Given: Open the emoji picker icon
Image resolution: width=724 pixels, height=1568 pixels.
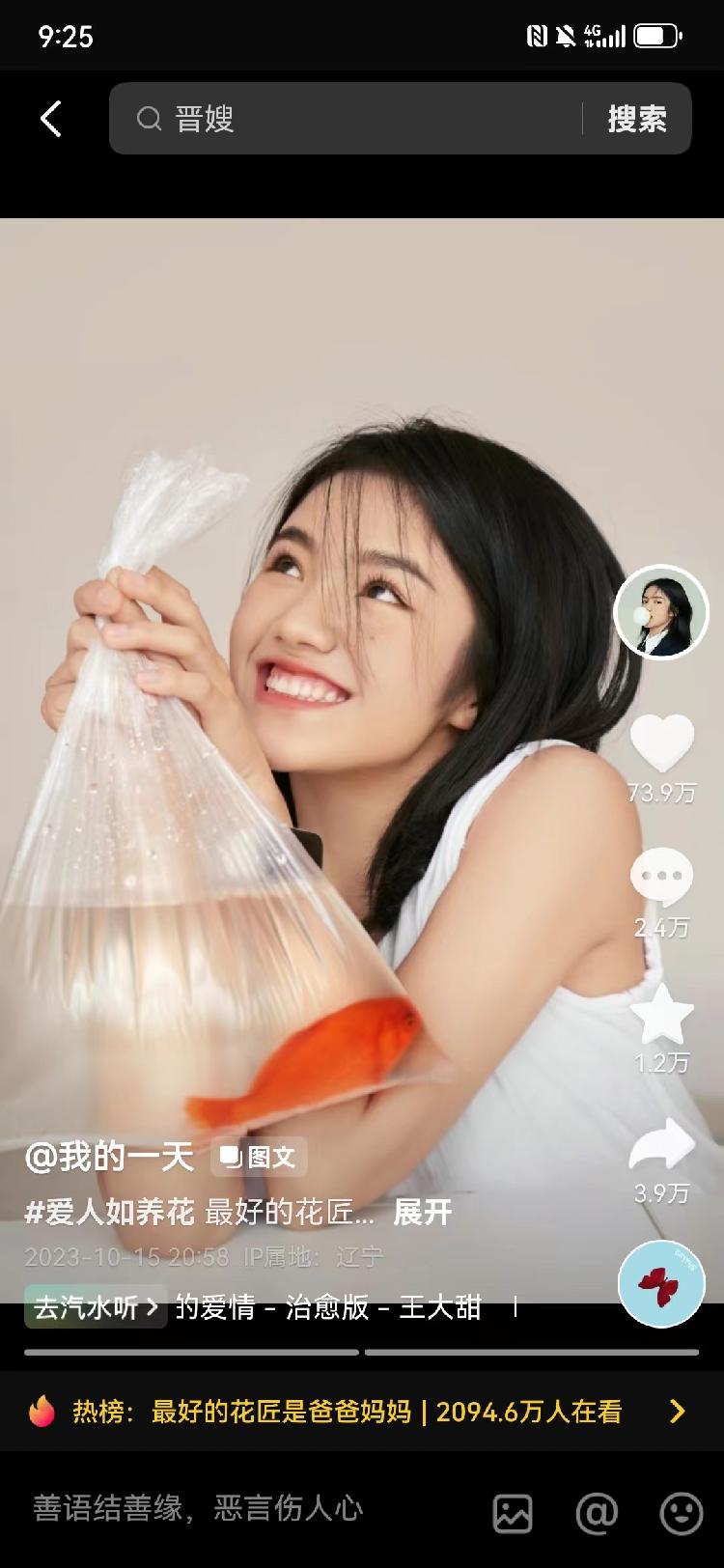Looking at the screenshot, I should [682, 1513].
